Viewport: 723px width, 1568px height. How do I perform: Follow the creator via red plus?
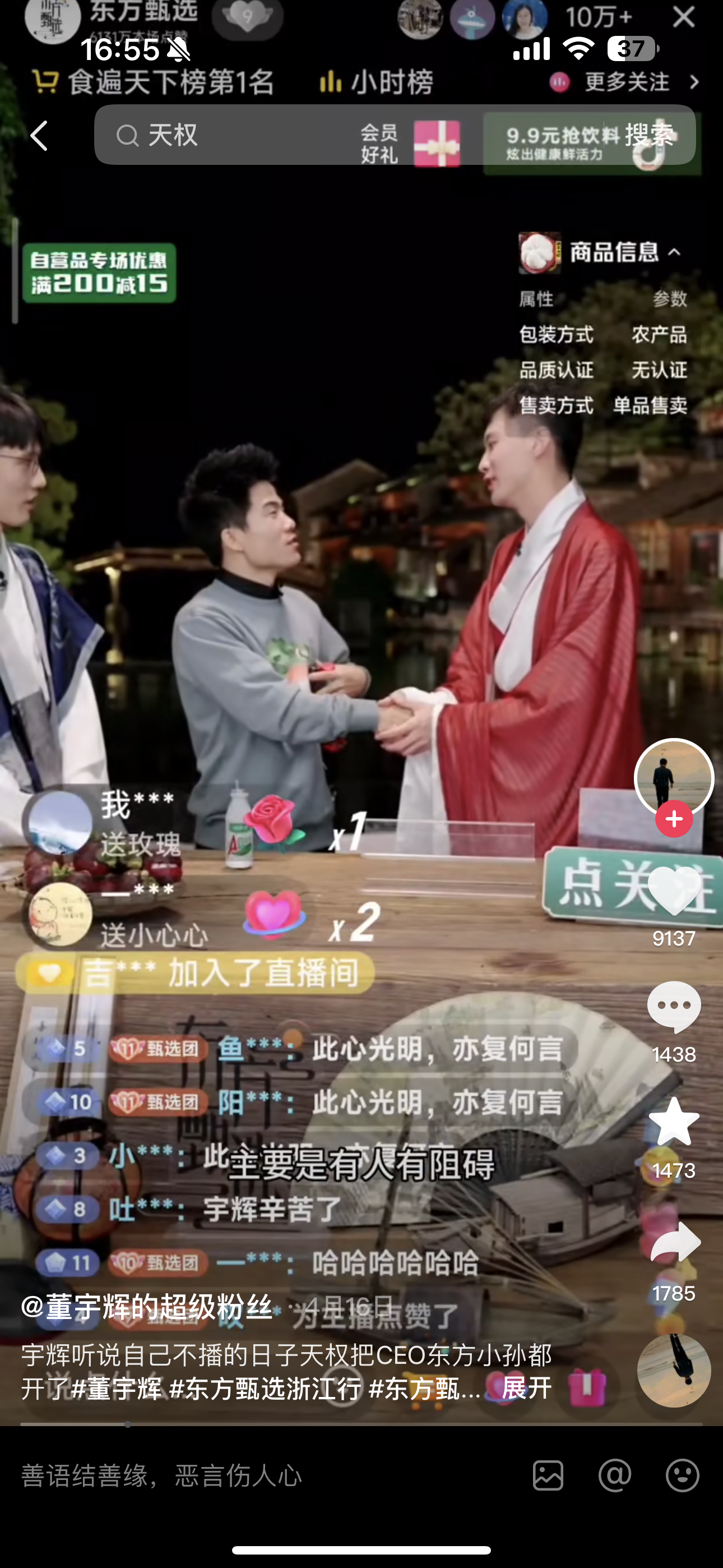tap(674, 819)
